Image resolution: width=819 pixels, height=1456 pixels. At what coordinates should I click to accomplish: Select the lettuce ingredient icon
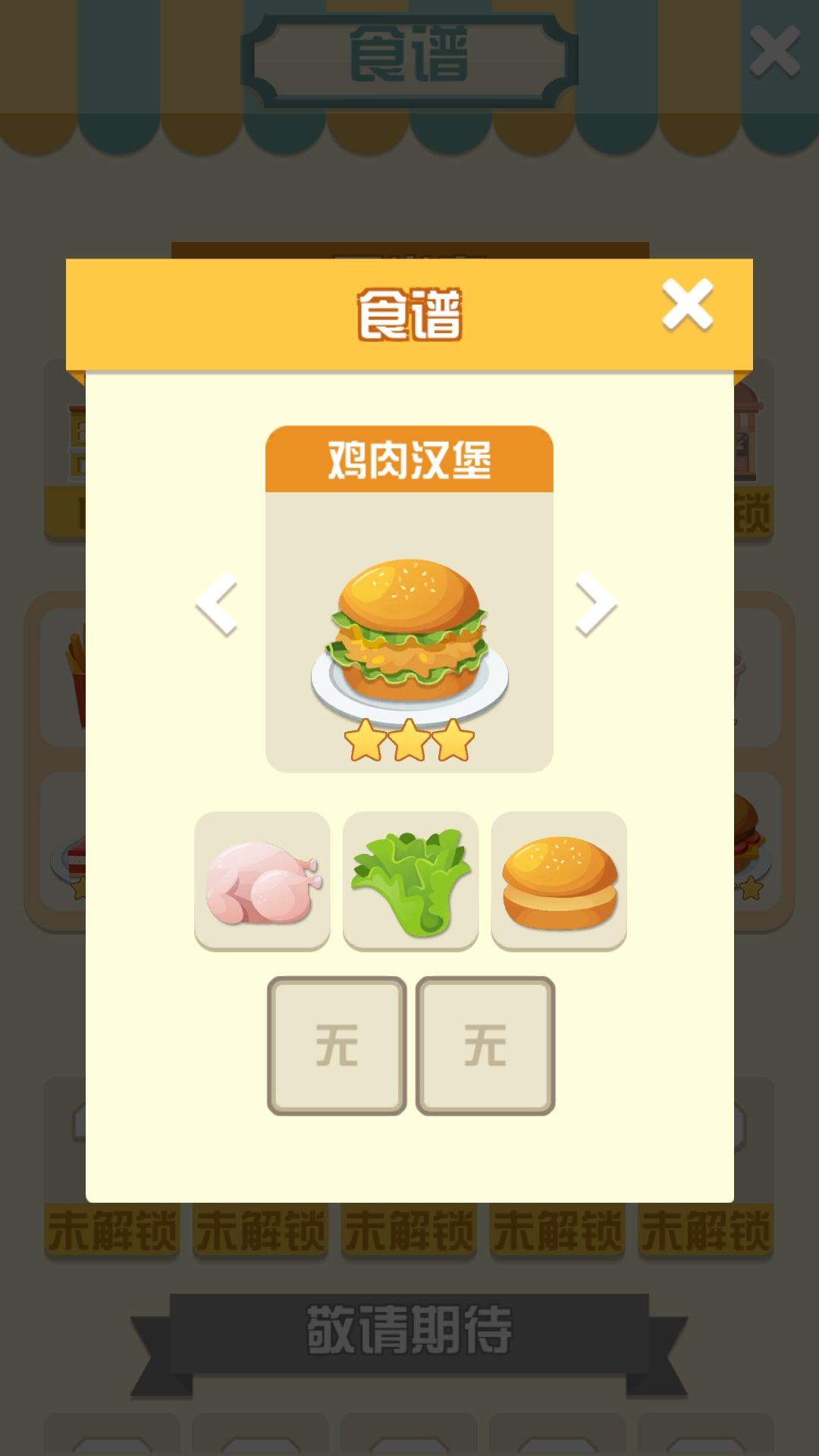[409, 880]
